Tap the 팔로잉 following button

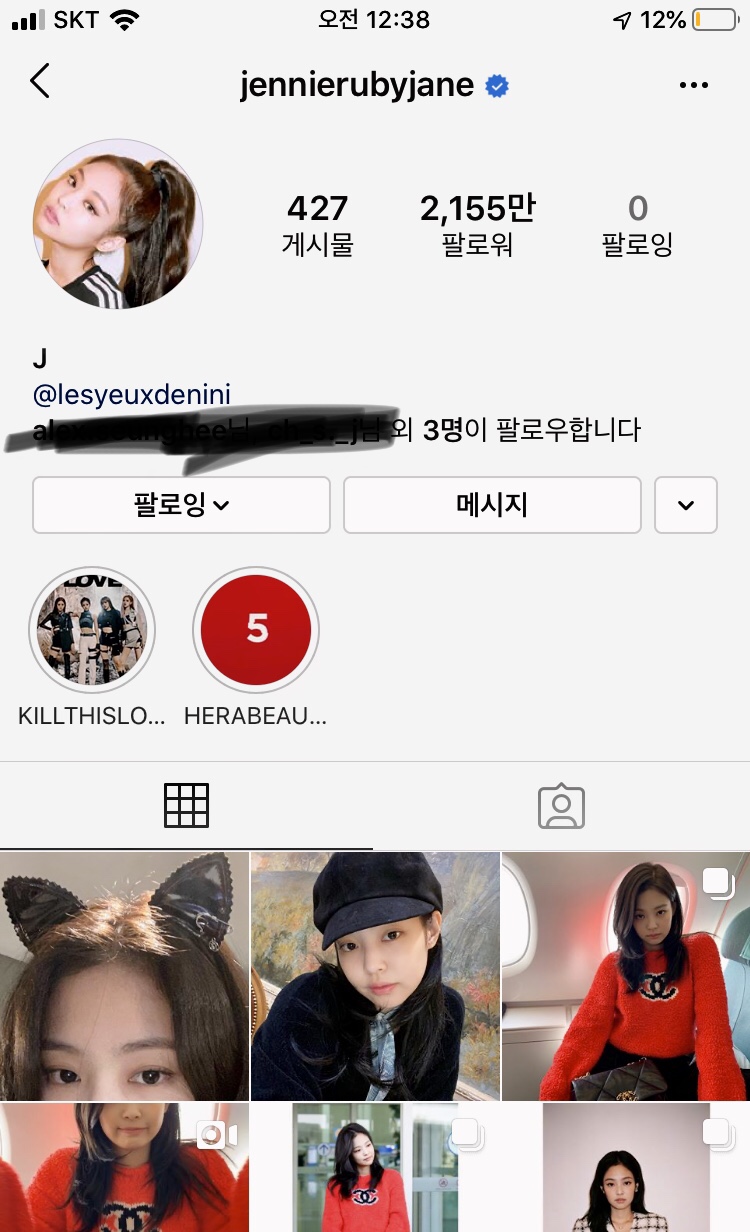(x=181, y=505)
